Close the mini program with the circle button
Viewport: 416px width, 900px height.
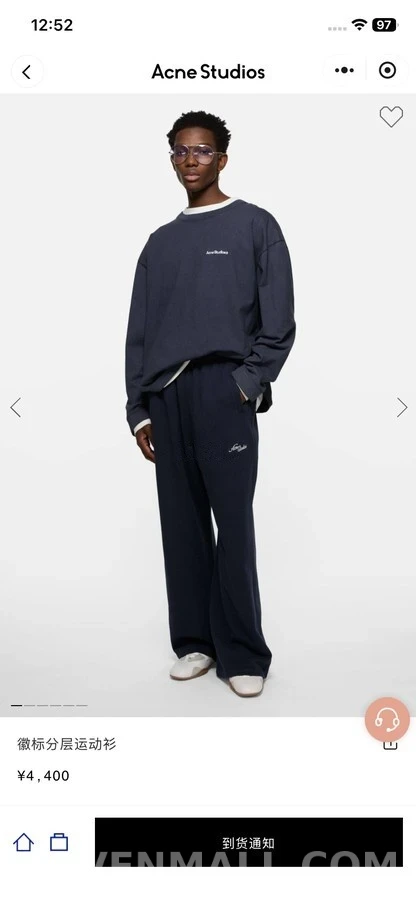point(387,71)
